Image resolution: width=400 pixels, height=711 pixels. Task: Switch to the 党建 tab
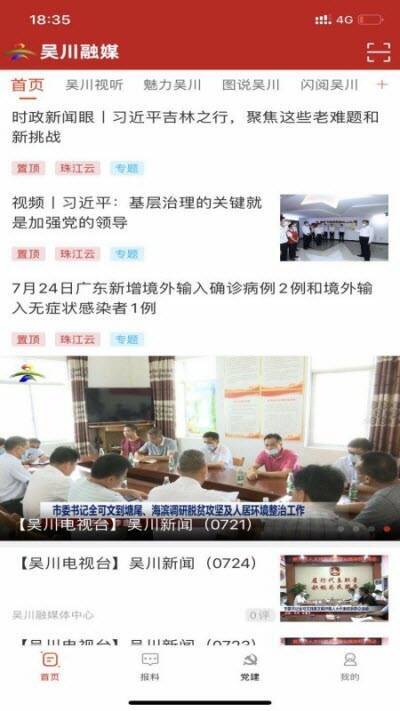click(250, 667)
